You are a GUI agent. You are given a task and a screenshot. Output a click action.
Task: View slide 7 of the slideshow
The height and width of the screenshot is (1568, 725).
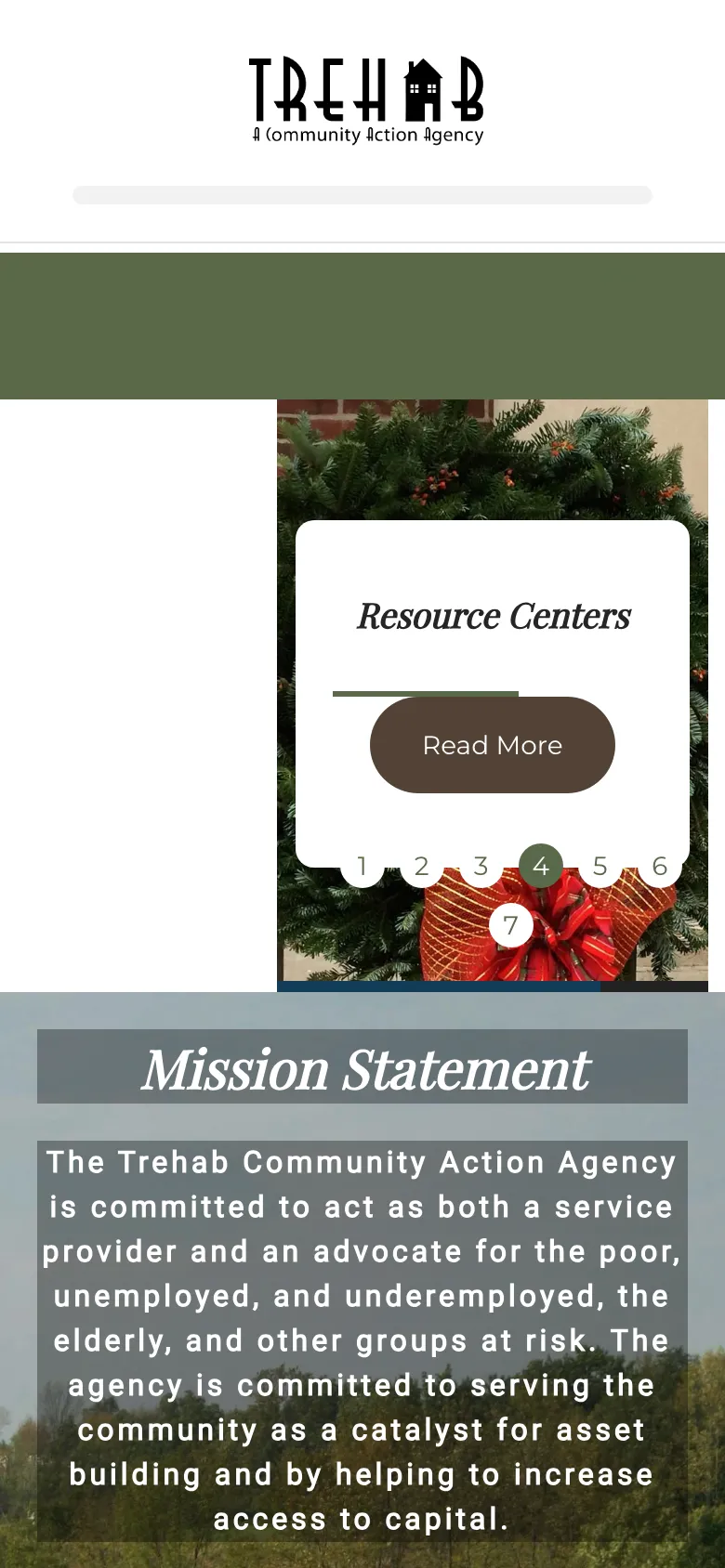point(510,925)
